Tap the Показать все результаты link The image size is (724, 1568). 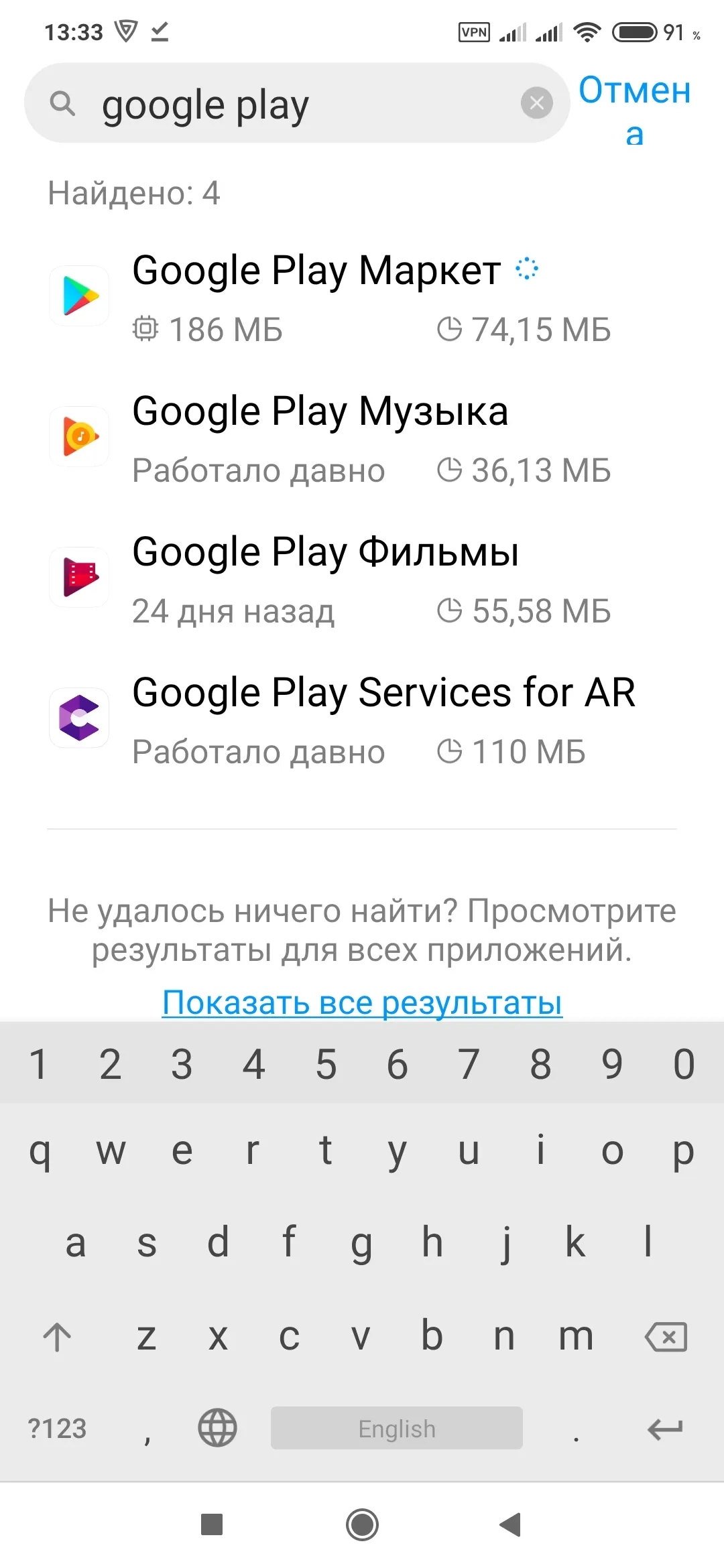click(x=362, y=1002)
